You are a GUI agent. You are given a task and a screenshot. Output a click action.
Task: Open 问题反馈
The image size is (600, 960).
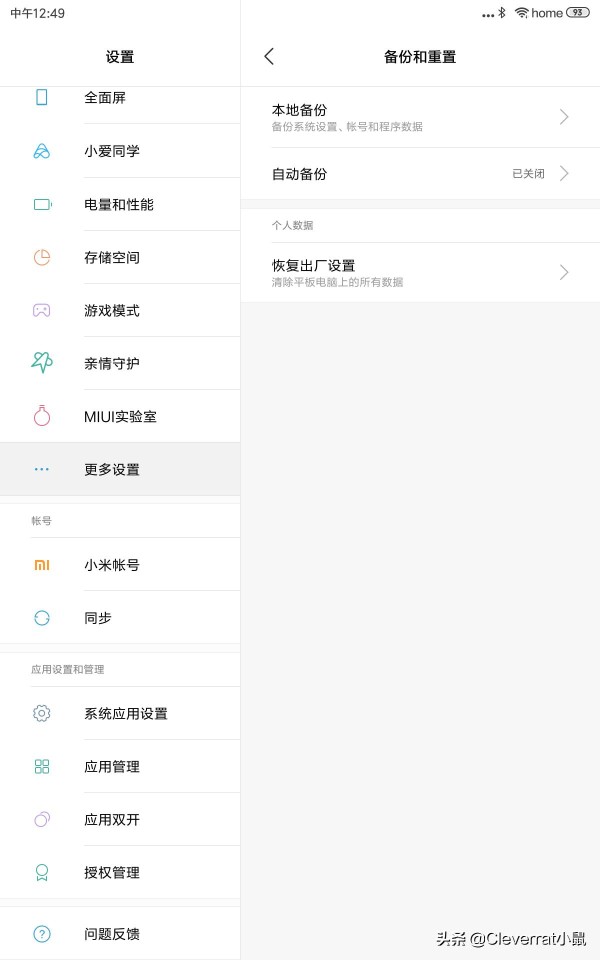tap(120, 934)
